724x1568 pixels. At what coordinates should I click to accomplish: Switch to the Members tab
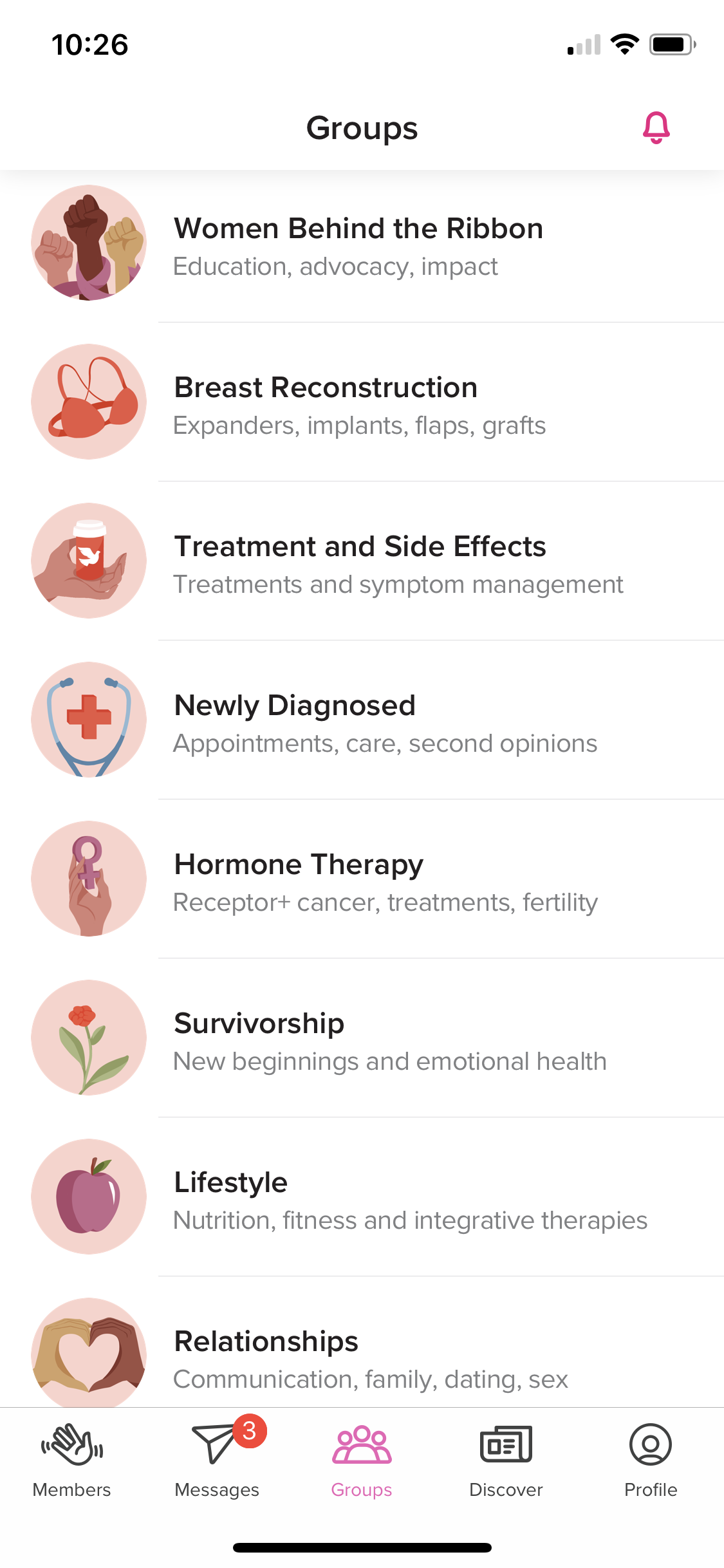pos(72,1461)
